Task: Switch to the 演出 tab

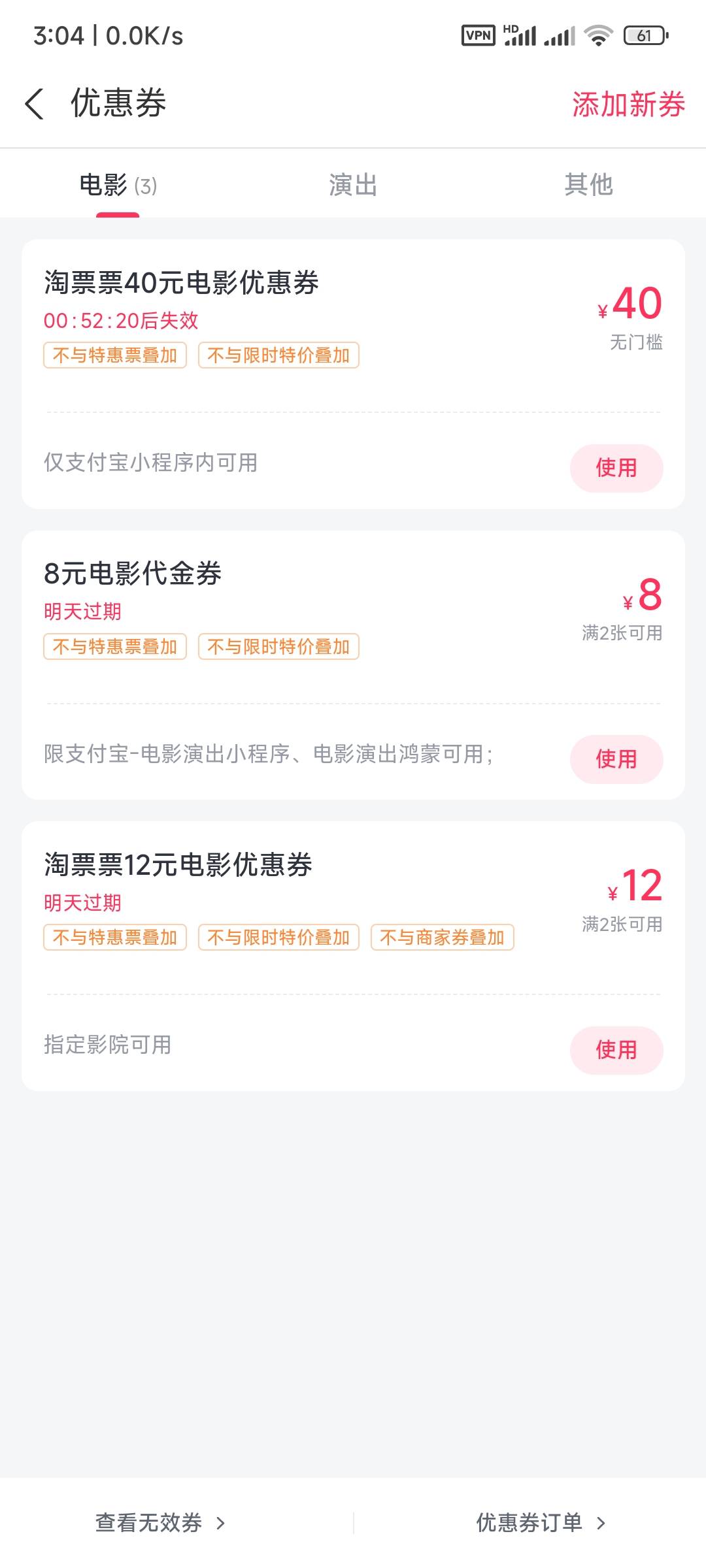Action: (353, 185)
